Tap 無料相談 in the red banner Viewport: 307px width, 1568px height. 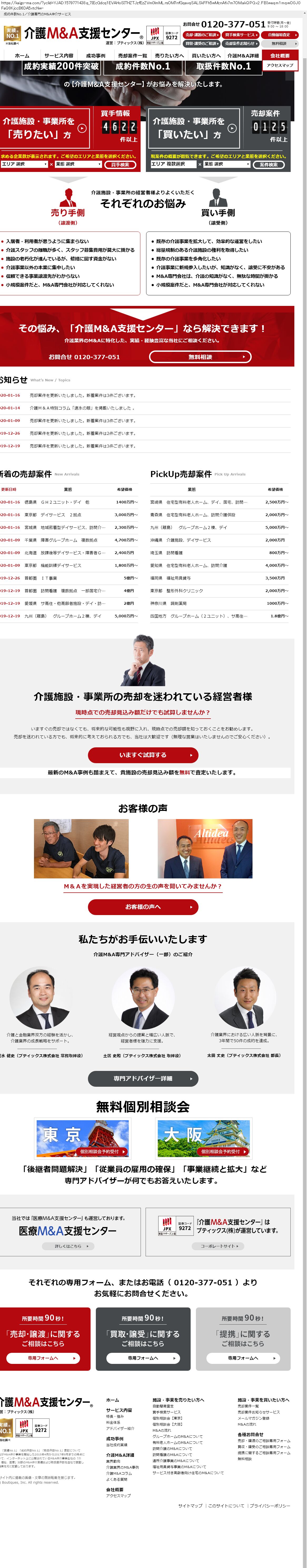200,357
